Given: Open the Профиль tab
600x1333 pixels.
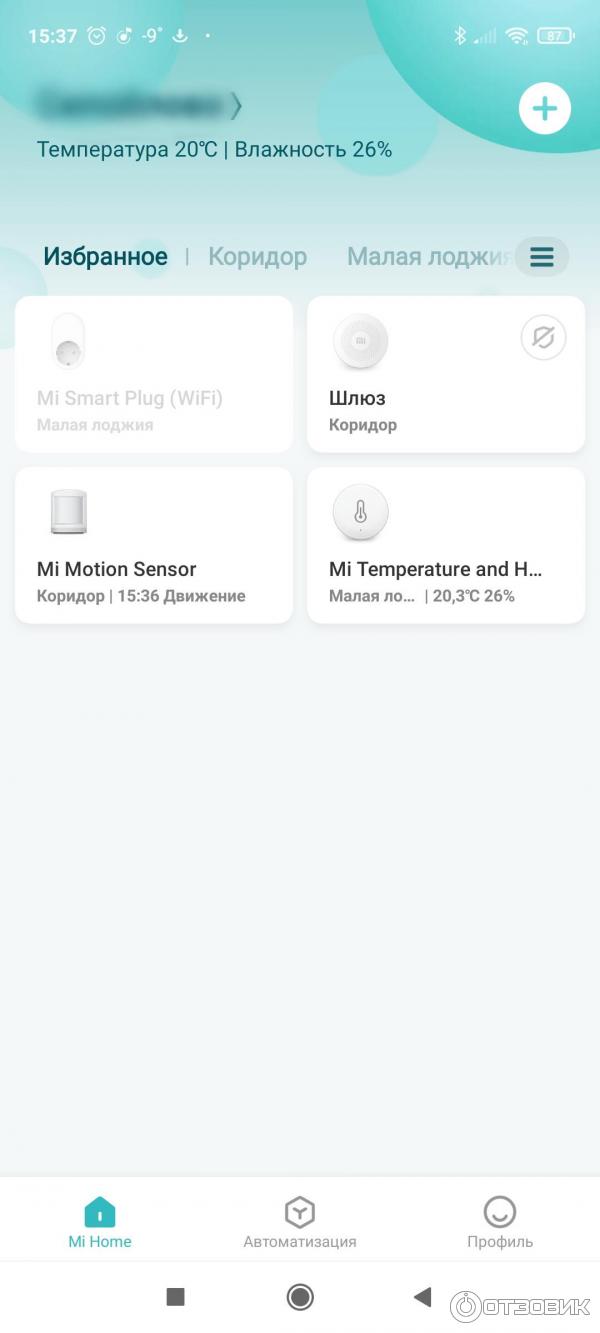Looking at the screenshot, I should click(500, 1222).
